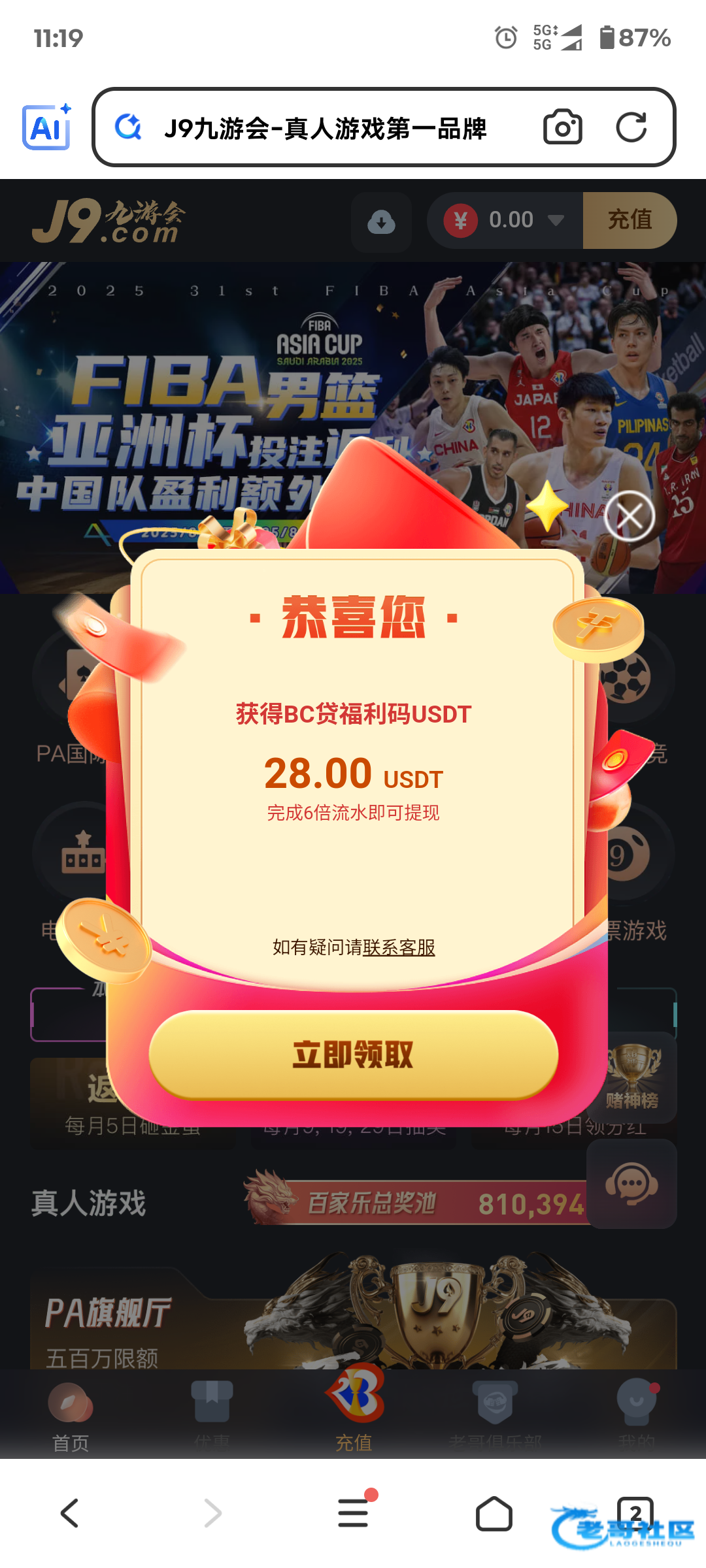The height and width of the screenshot is (1568, 706).
Task: Open the AI assistant icon
Action: pyautogui.click(x=47, y=127)
